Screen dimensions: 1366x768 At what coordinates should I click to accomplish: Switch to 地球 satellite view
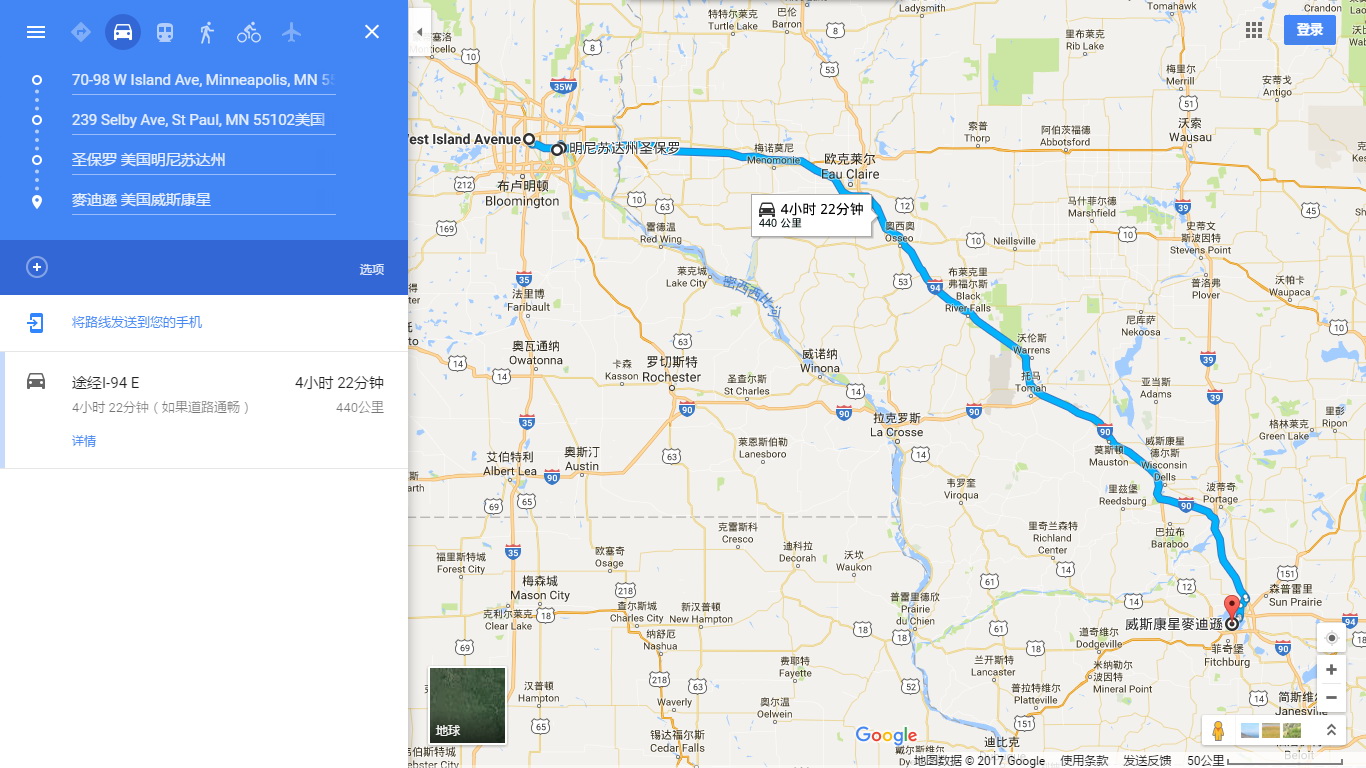[x=467, y=705]
